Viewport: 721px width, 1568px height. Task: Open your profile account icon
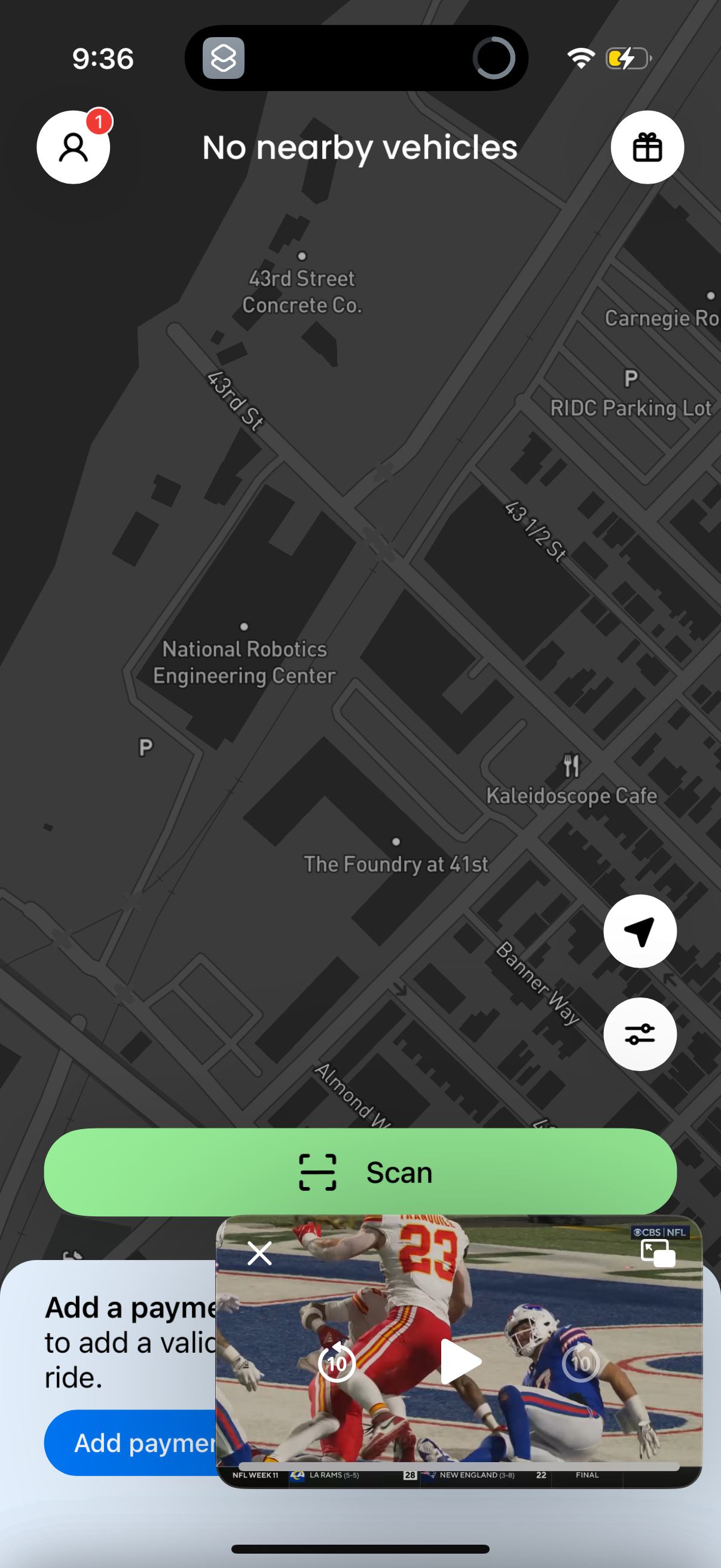pyautogui.click(x=72, y=147)
